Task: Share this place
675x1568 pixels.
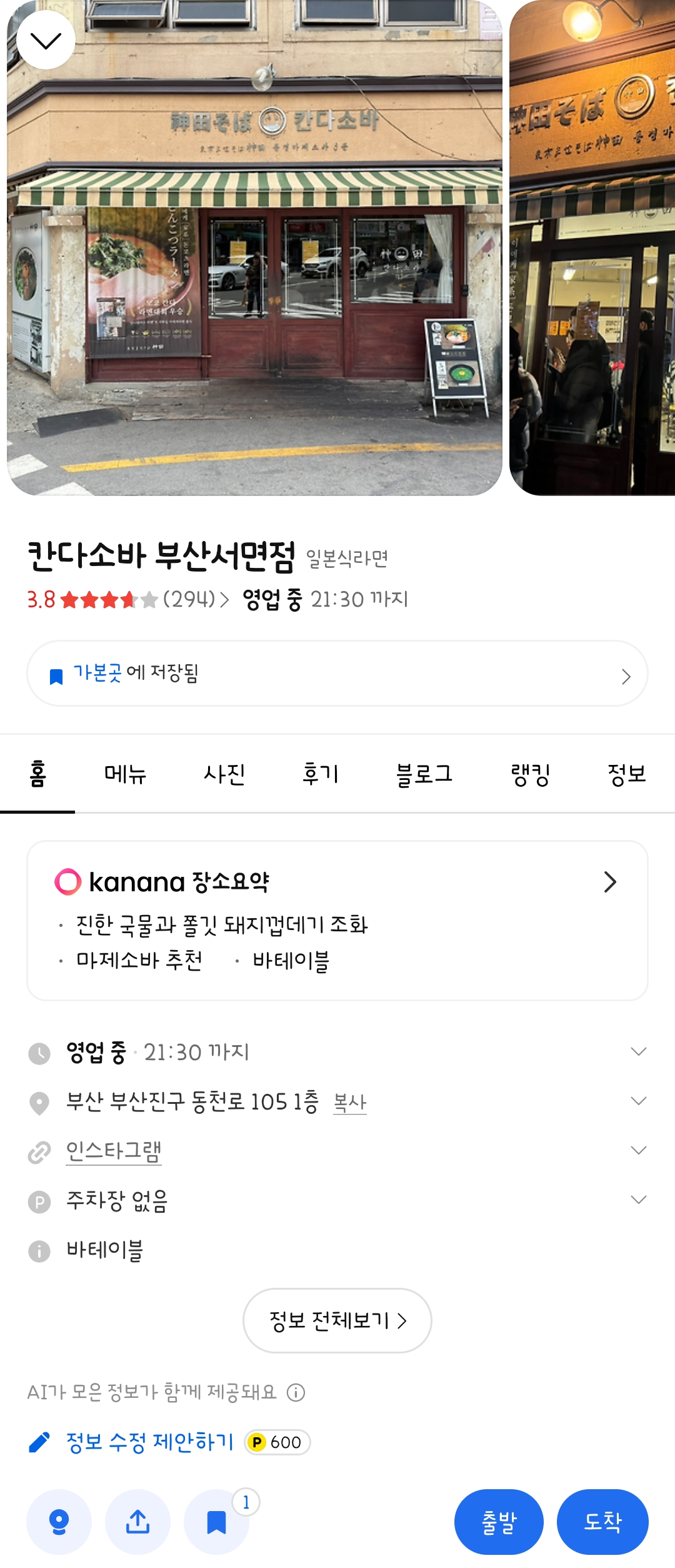Action: coord(137,1522)
